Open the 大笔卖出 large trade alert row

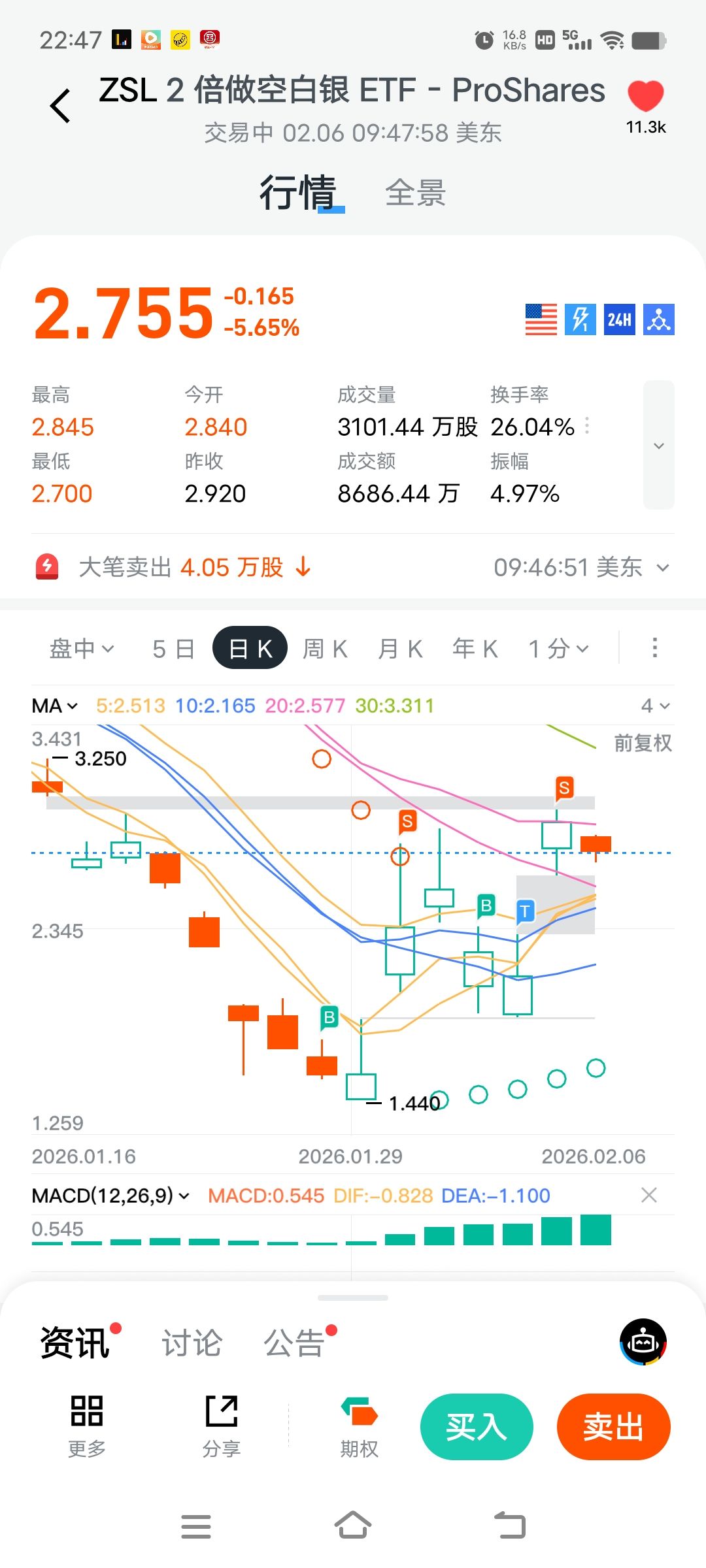353,567
